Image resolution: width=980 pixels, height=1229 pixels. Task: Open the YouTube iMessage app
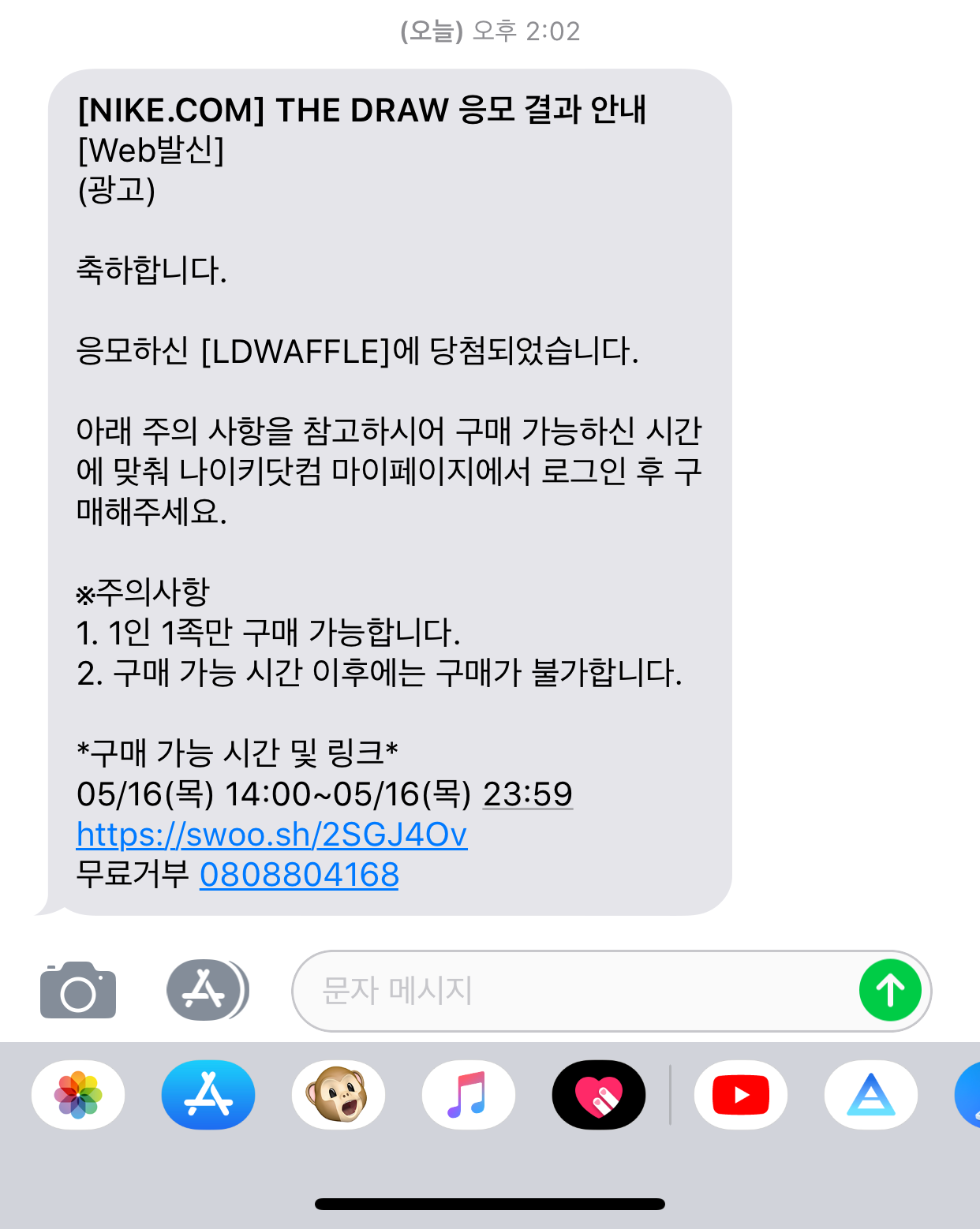coord(741,1095)
